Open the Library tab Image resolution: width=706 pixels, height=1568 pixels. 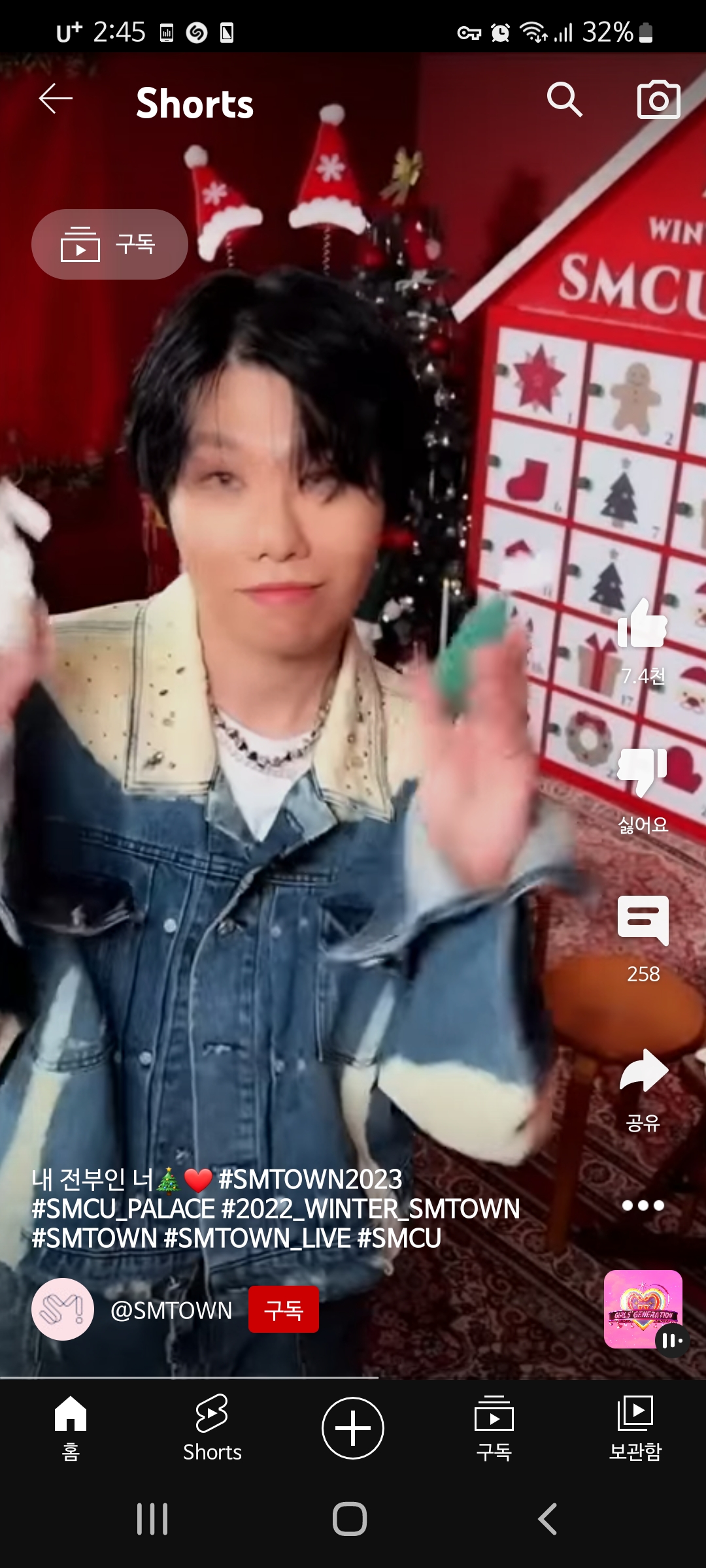pos(635,1428)
